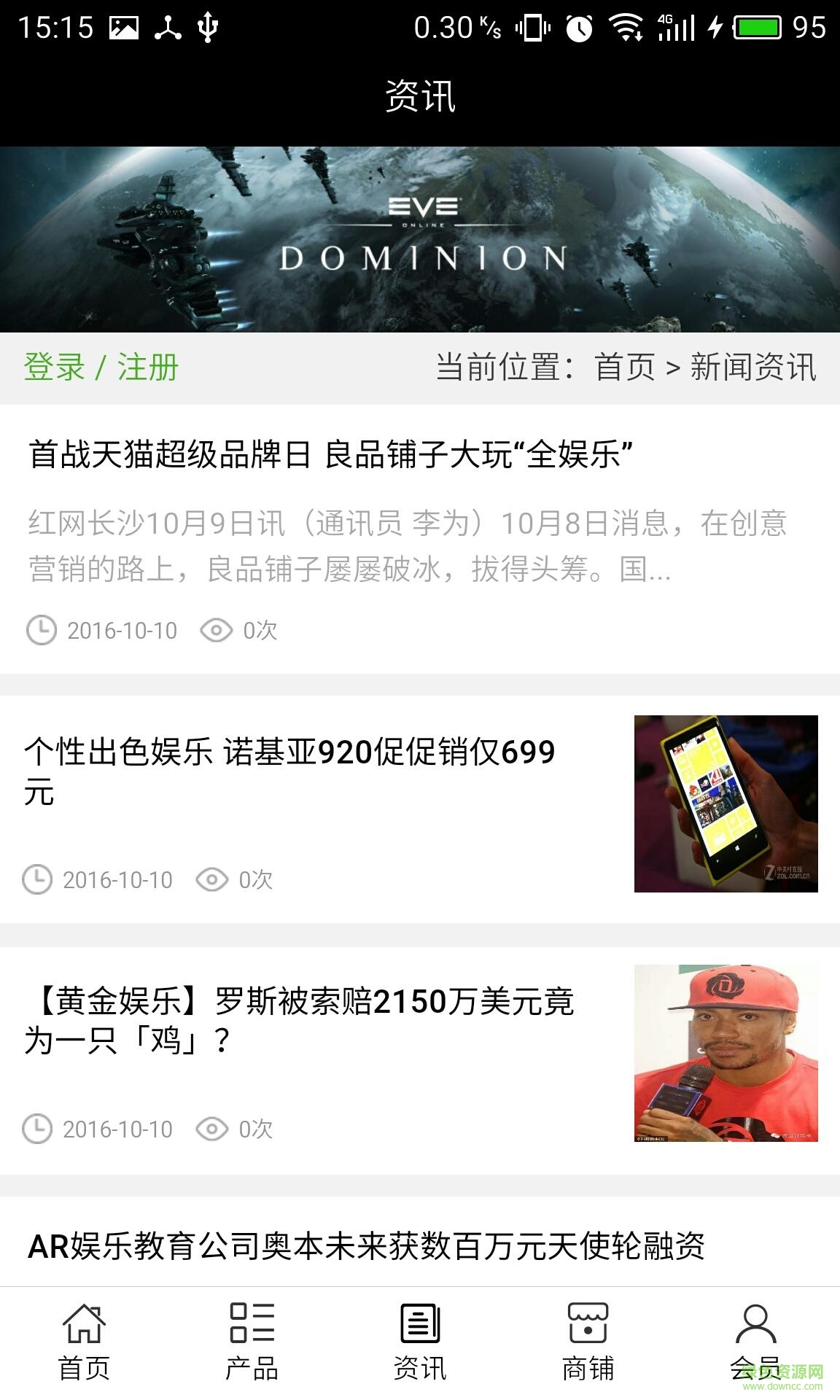Tap the red-cap athlete thumbnail

726,1057
